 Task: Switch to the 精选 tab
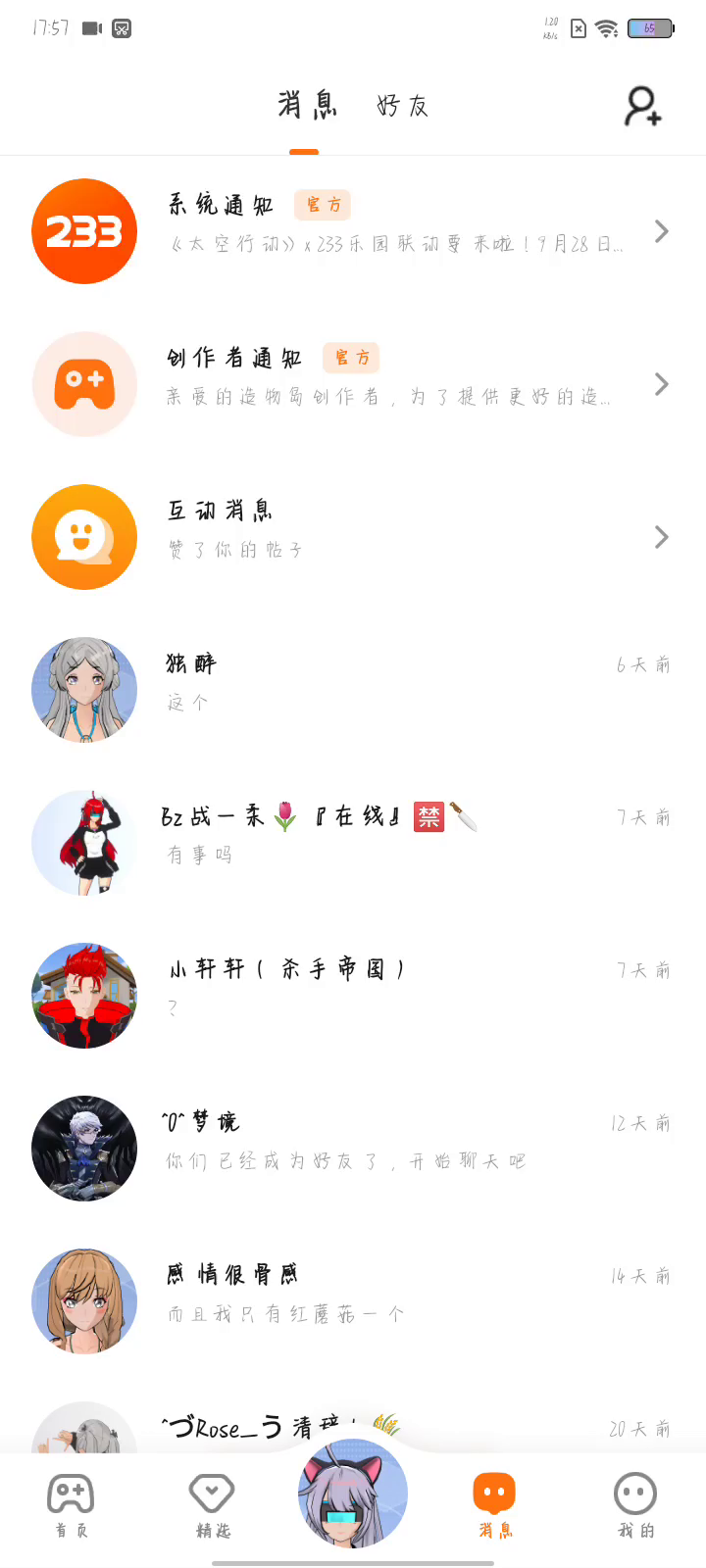[212, 1505]
